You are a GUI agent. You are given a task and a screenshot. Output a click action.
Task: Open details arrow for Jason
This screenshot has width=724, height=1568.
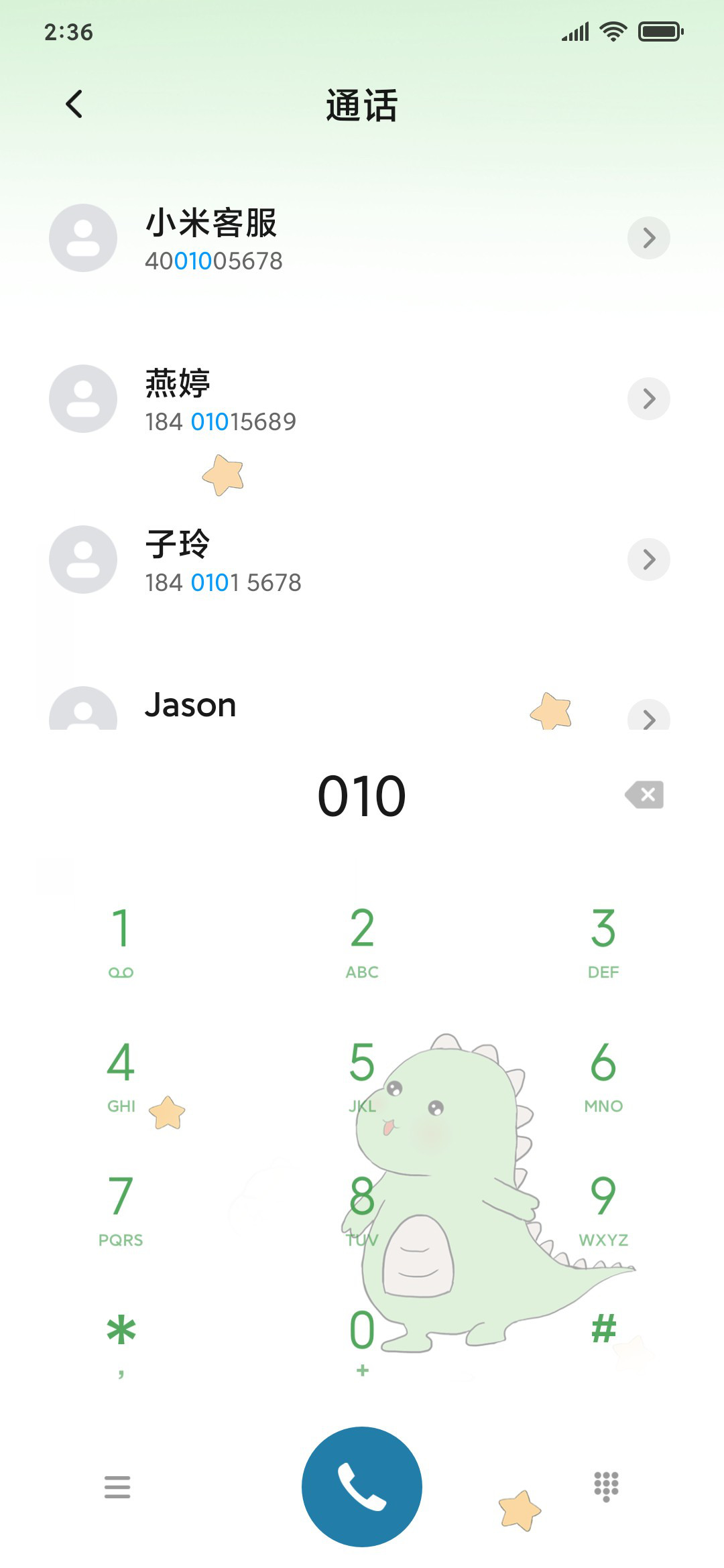(x=649, y=716)
